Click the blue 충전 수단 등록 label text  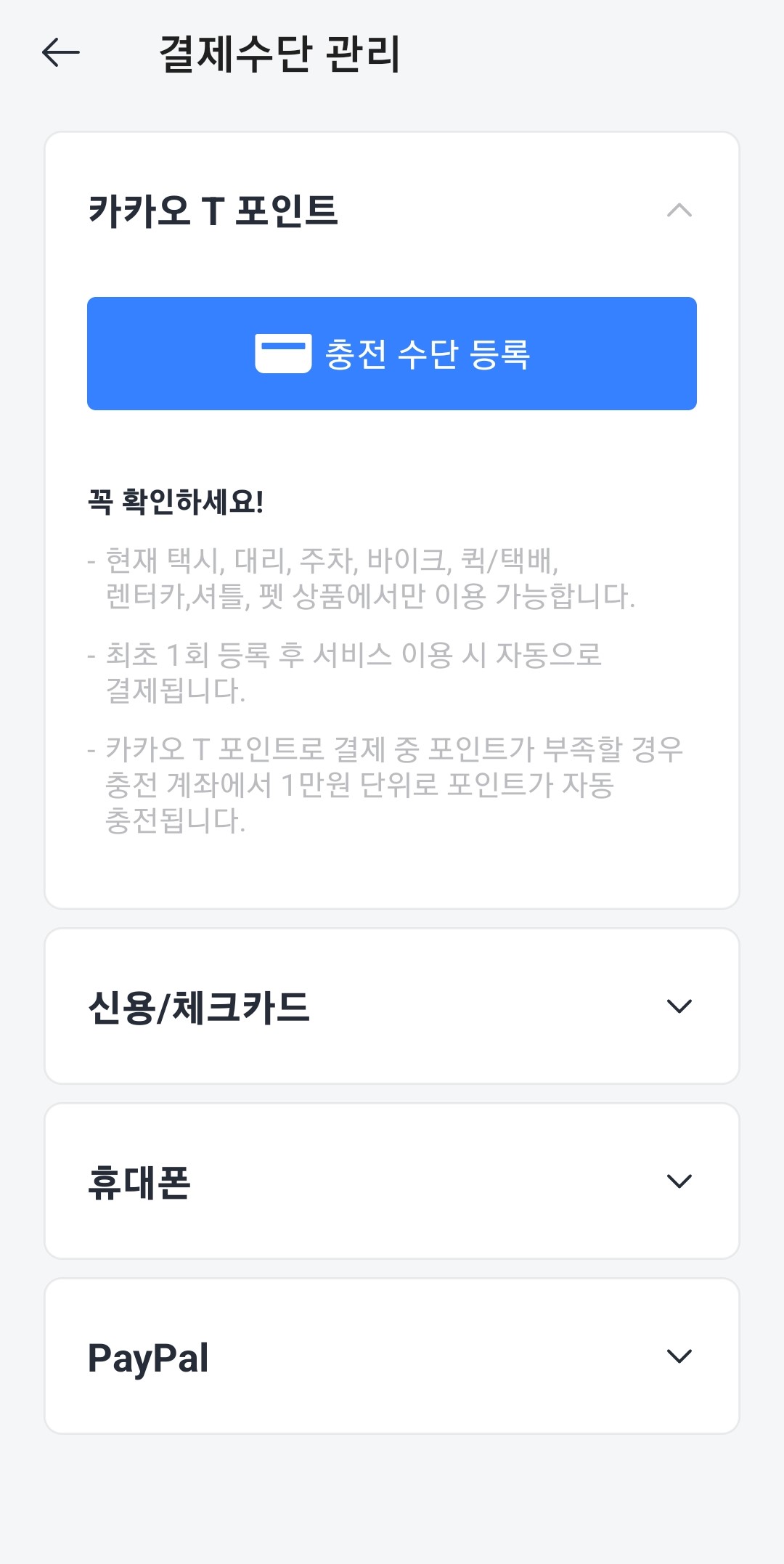coord(428,354)
